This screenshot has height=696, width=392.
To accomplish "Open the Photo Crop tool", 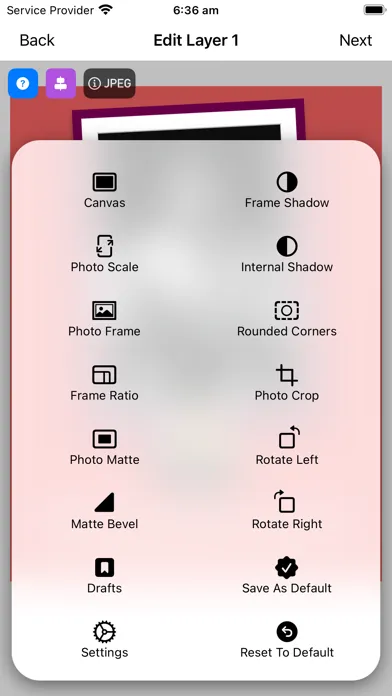I will pyautogui.click(x=287, y=384).
